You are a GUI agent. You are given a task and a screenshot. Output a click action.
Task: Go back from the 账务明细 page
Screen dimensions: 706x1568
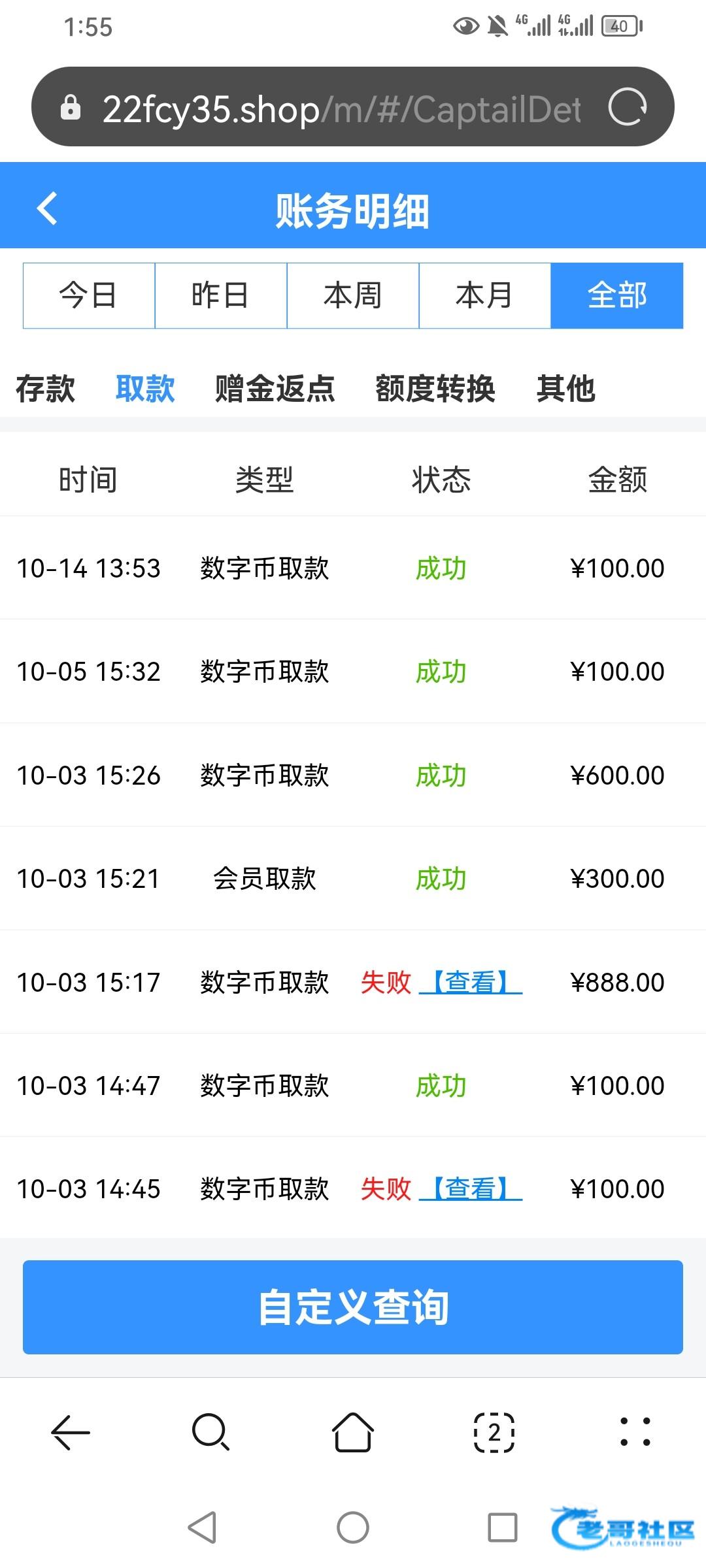47,209
